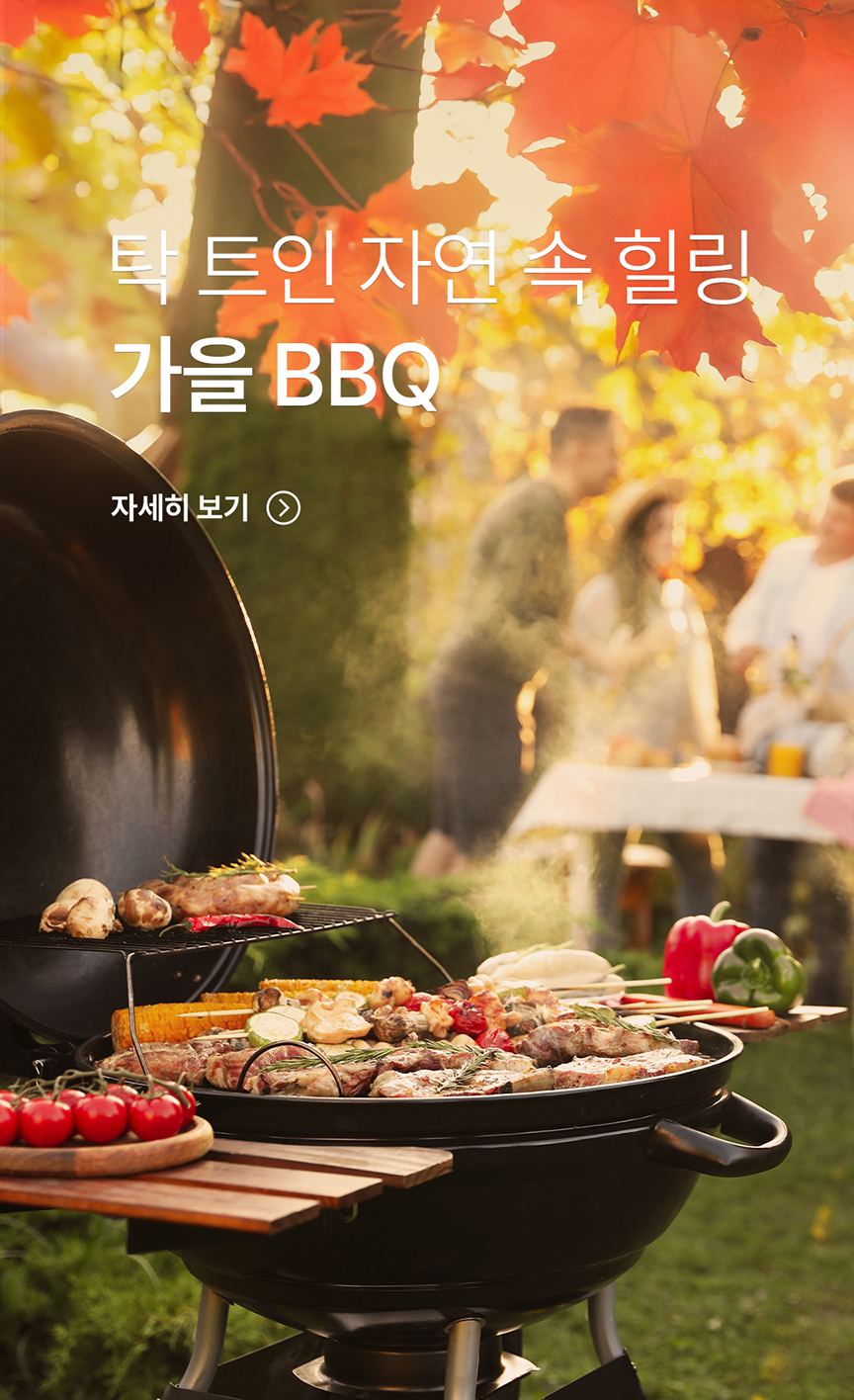Open the 자세히 보기 link

click(x=205, y=508)
